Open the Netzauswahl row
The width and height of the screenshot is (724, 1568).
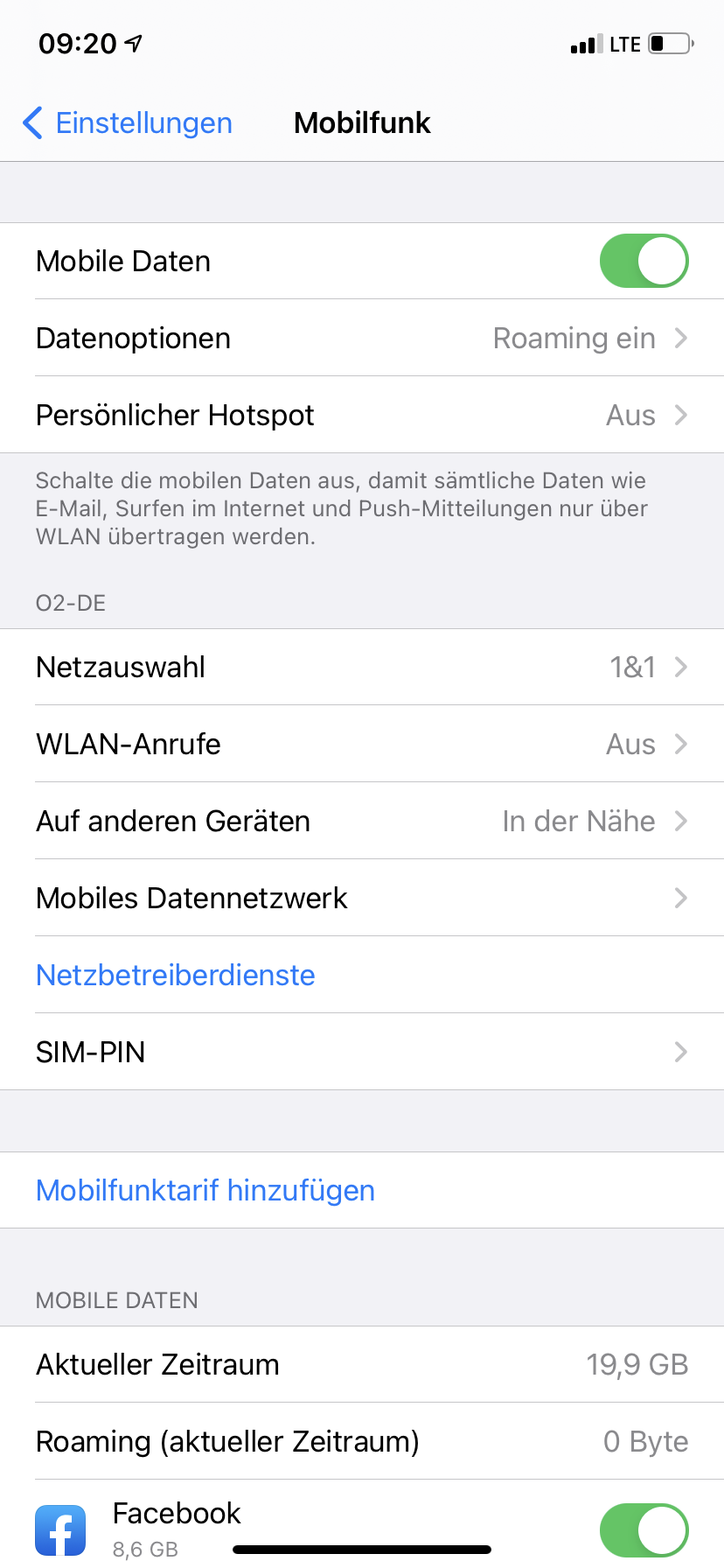coord(362,668)
